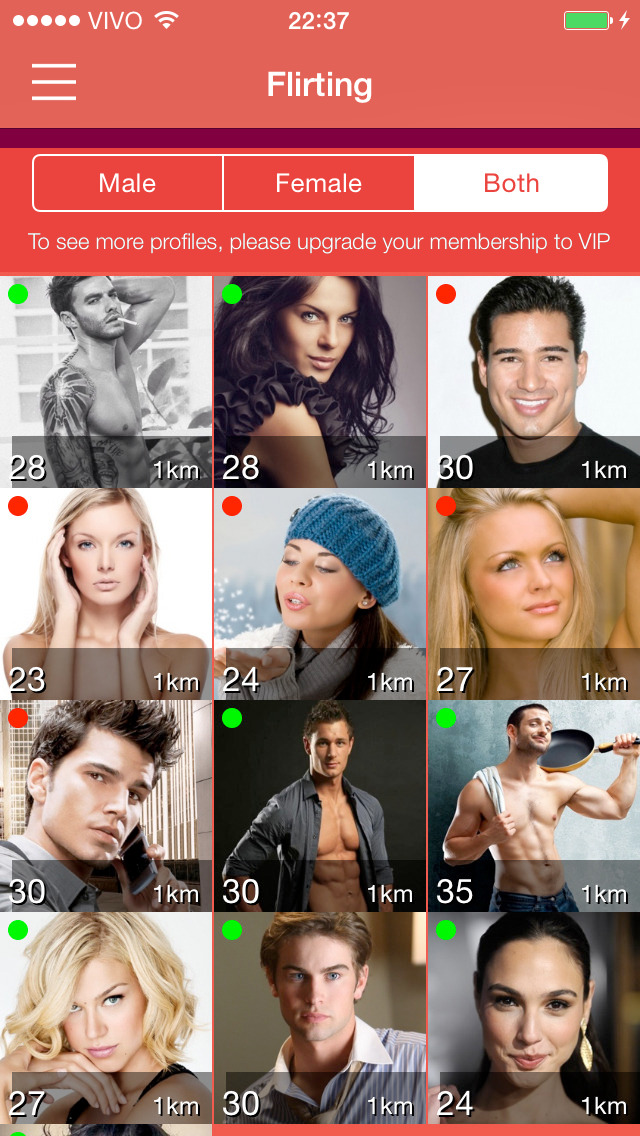The height and width of the screenshot is (1136, 640).
Task: Open the profile with the blue knit beanie
Action: pos(320,593)
